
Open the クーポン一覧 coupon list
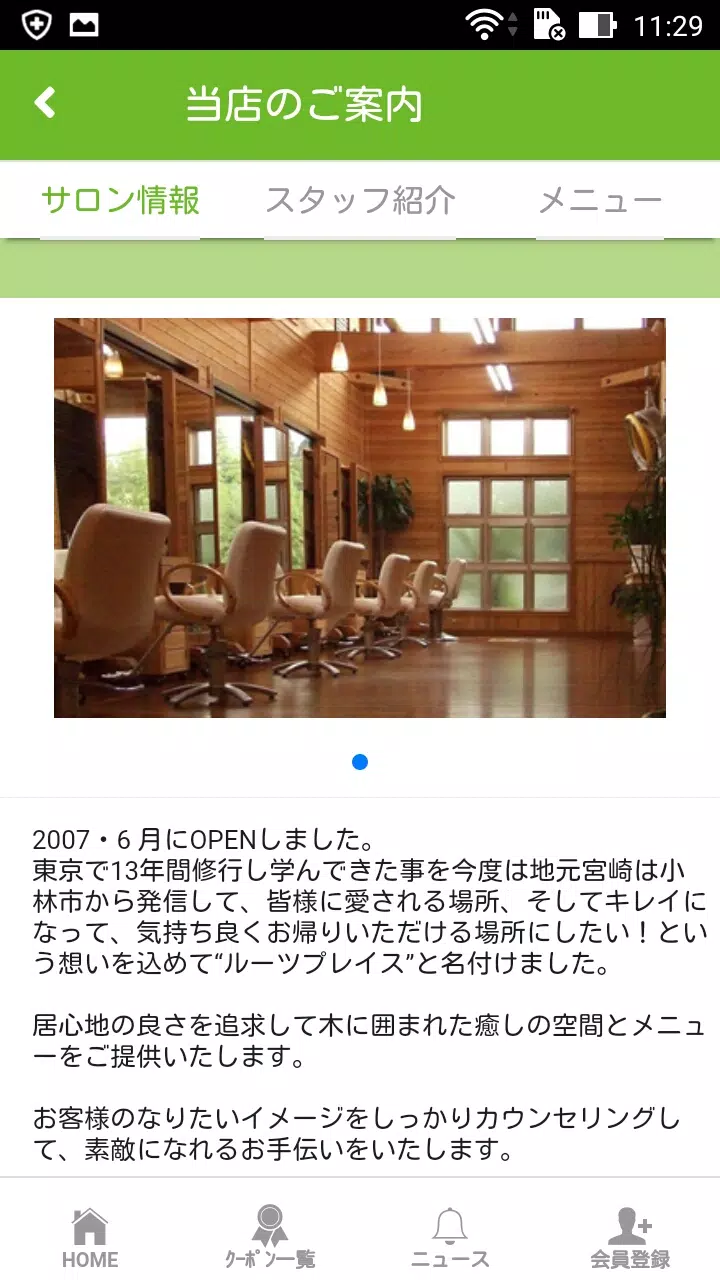[270, 1237]
